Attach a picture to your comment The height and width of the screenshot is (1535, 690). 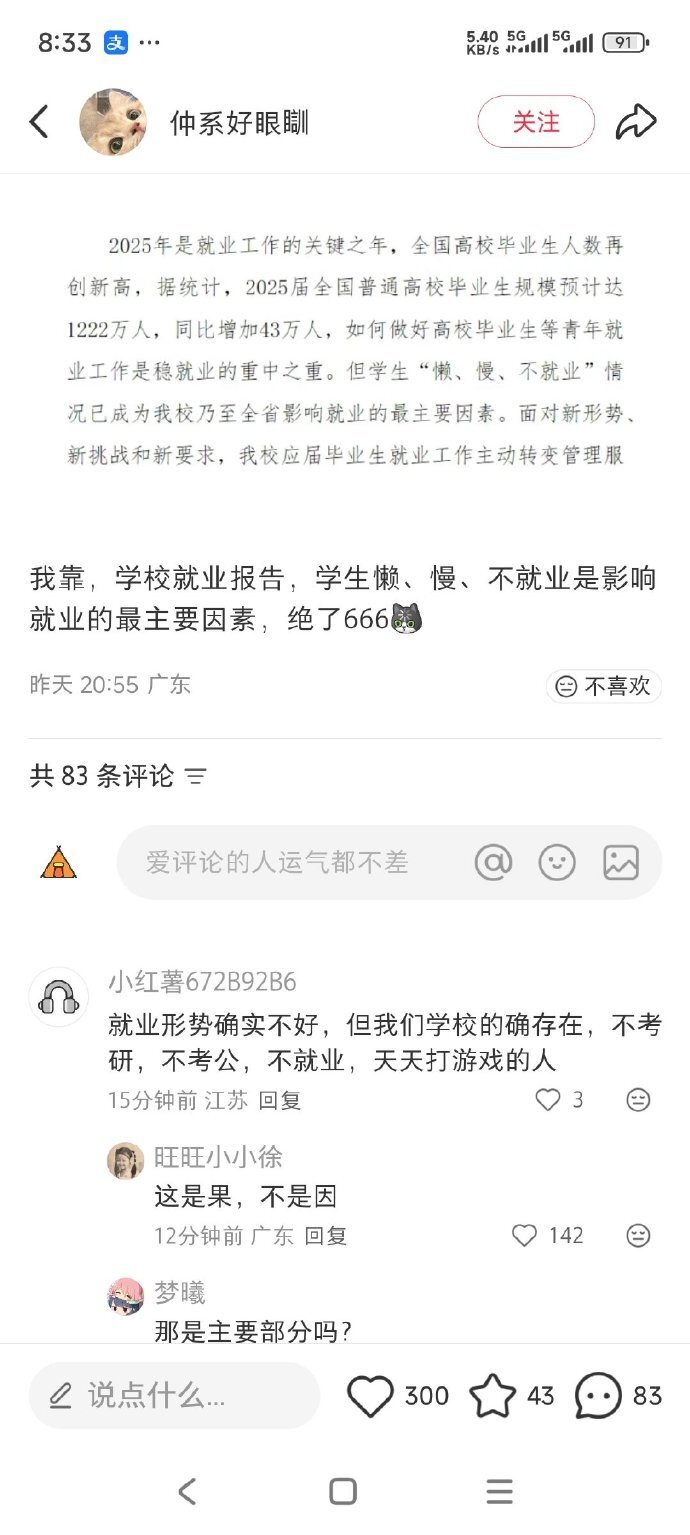tap(621, 862)
